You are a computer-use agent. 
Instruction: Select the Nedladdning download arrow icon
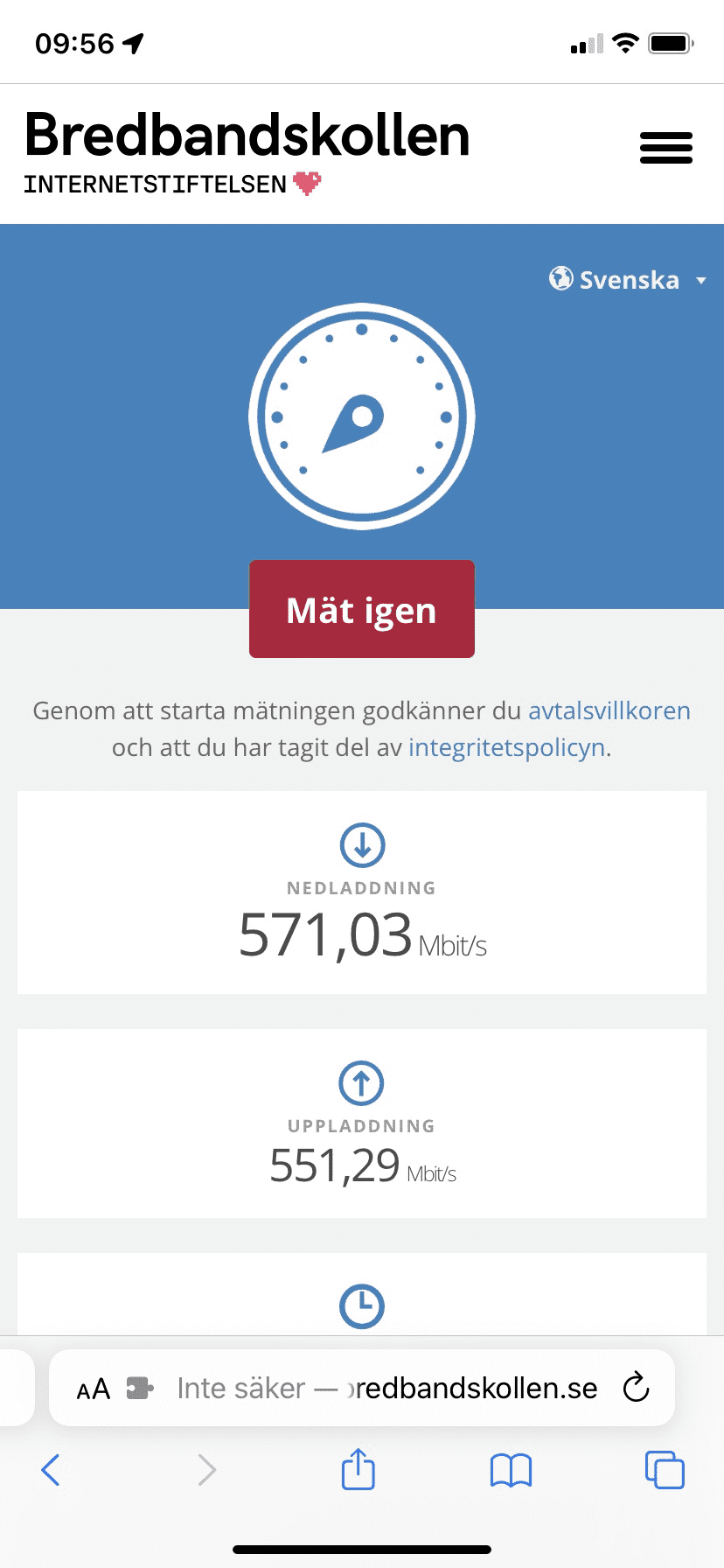(x=361, y=845)
